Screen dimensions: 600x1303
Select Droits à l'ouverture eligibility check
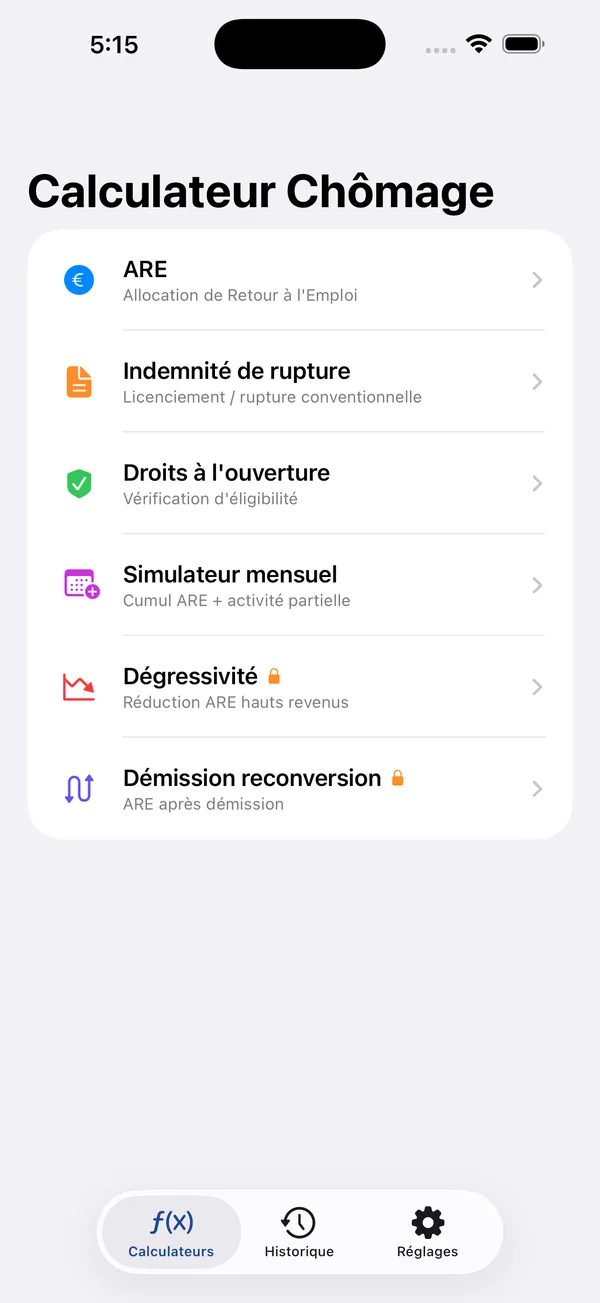point(300,484)
